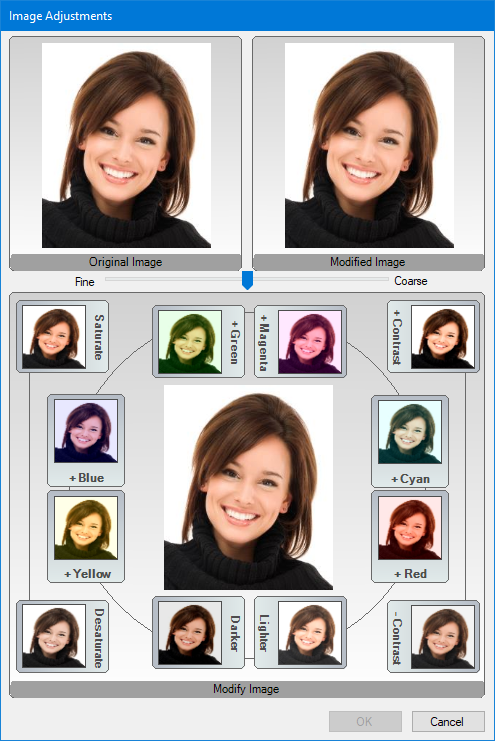Choose the +Blue variation
Viewport: 495px width, 741px height.
(86, 440)
